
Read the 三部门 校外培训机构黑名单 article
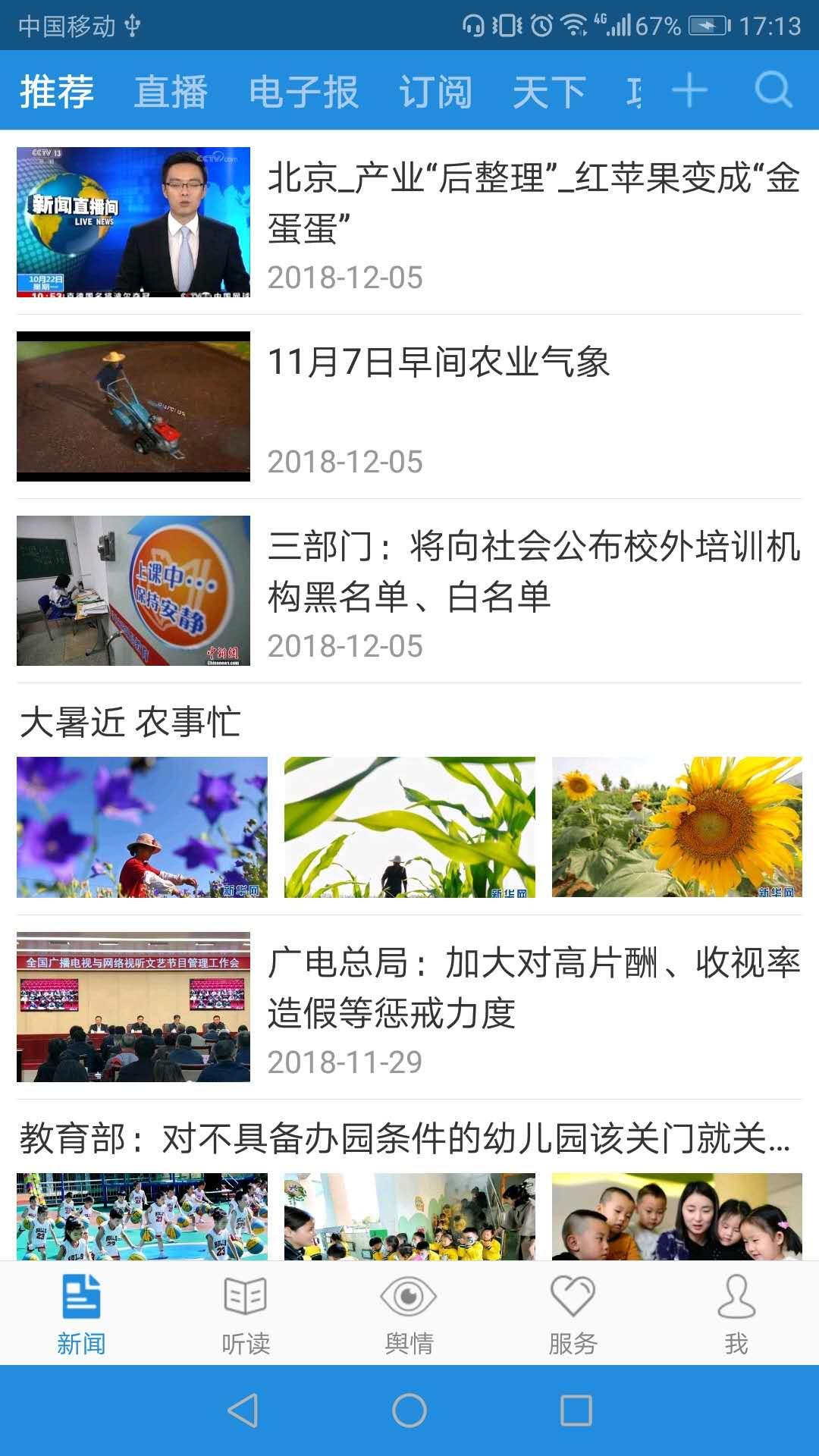533,572
